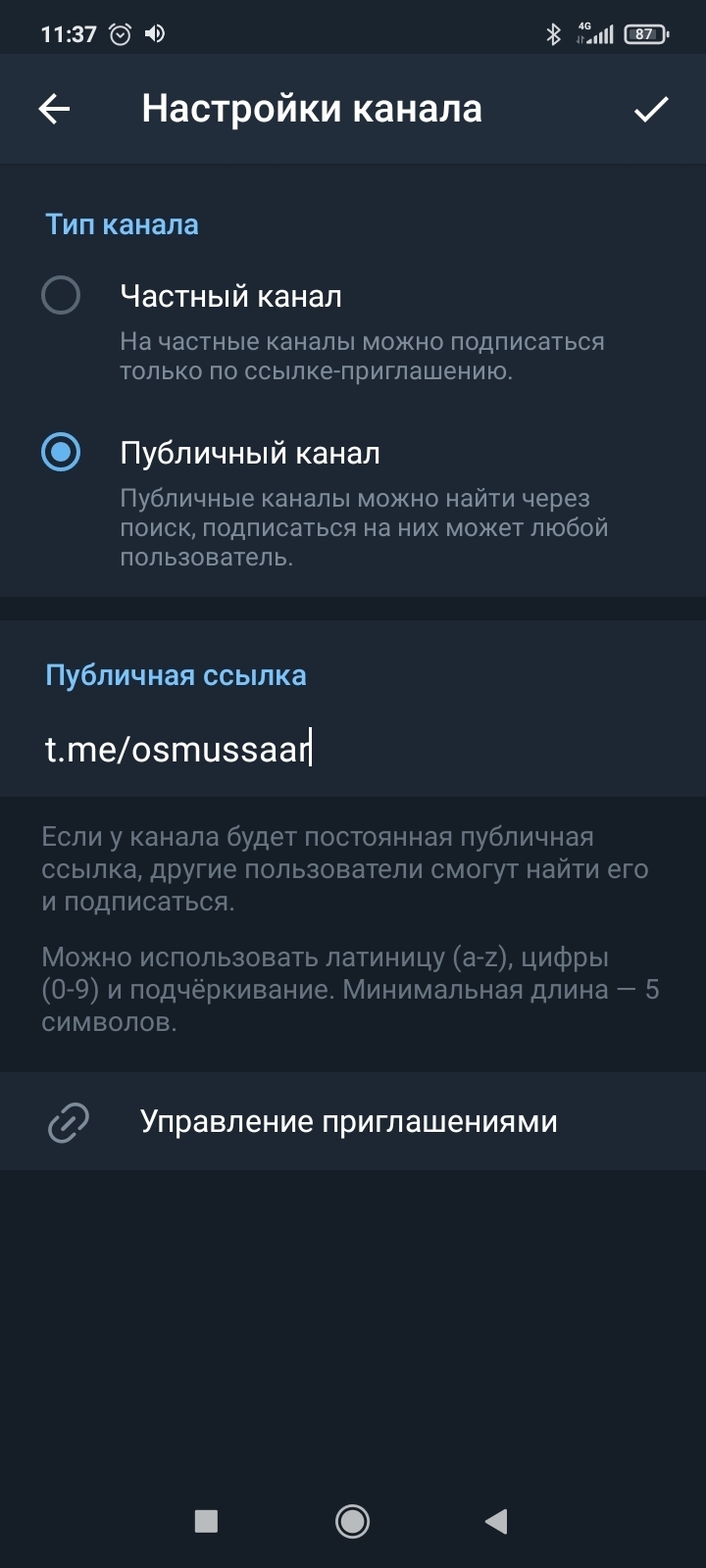
Task: Tap the system home button
Action: pyautogui.click(x=352, y=1521)
